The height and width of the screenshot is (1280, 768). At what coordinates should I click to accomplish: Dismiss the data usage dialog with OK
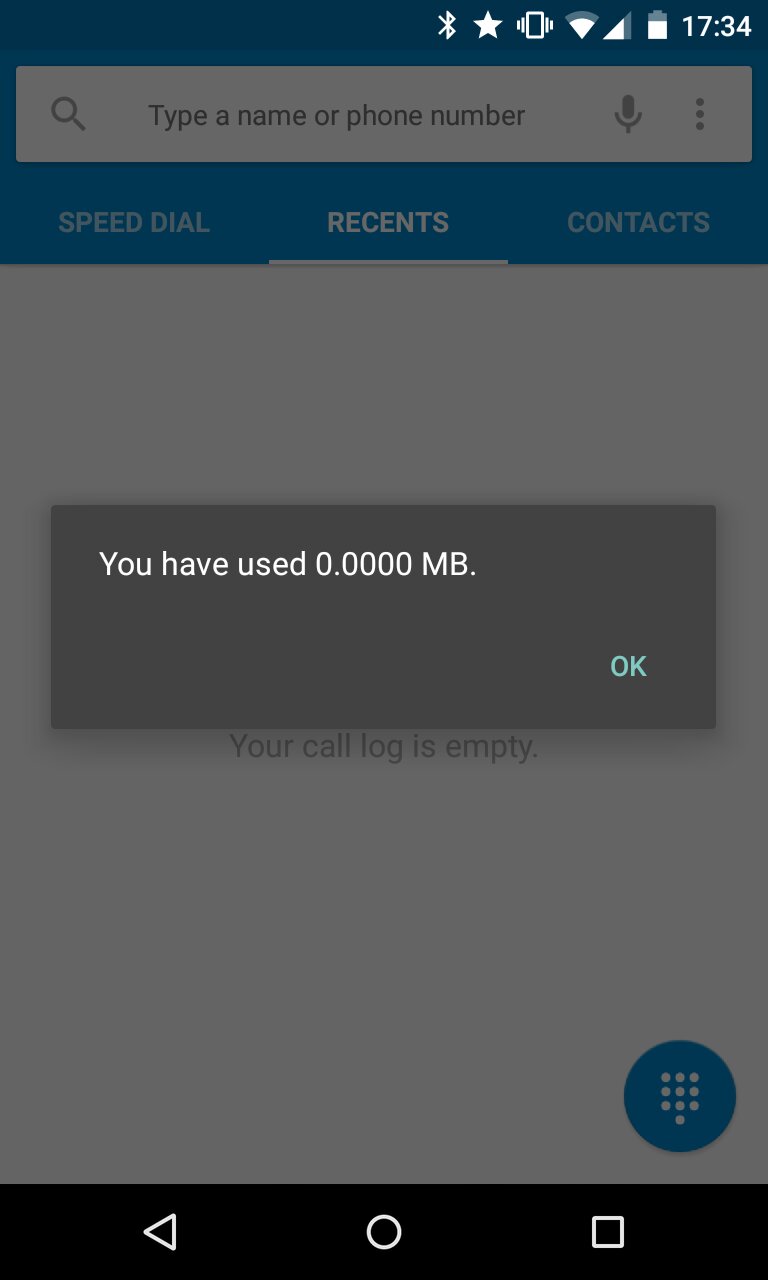(628, 667)
